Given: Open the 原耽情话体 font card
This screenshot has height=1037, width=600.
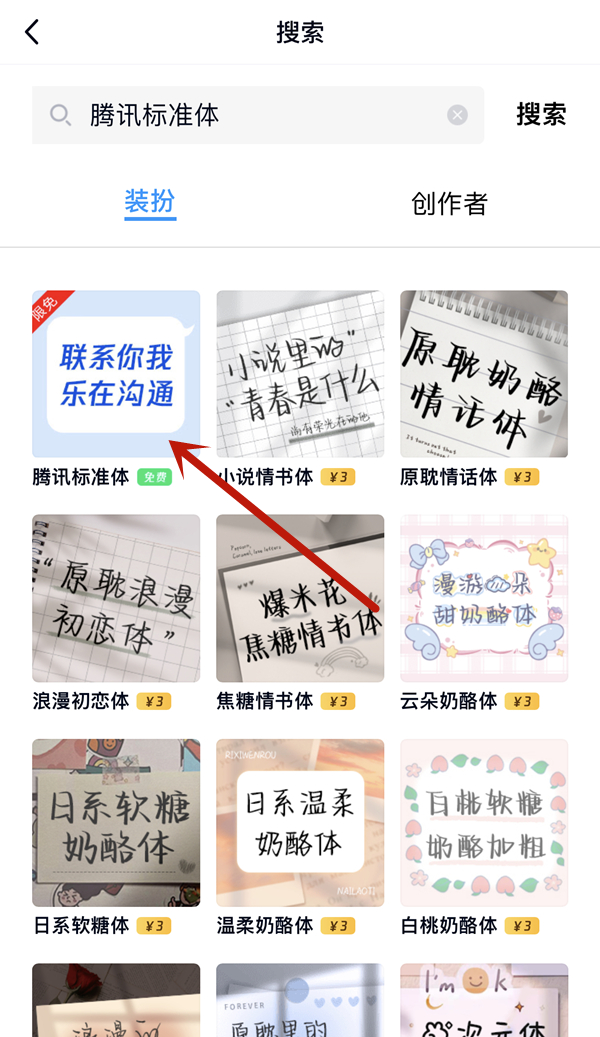Looking at the screenshot, I should [x=484, y=375].
